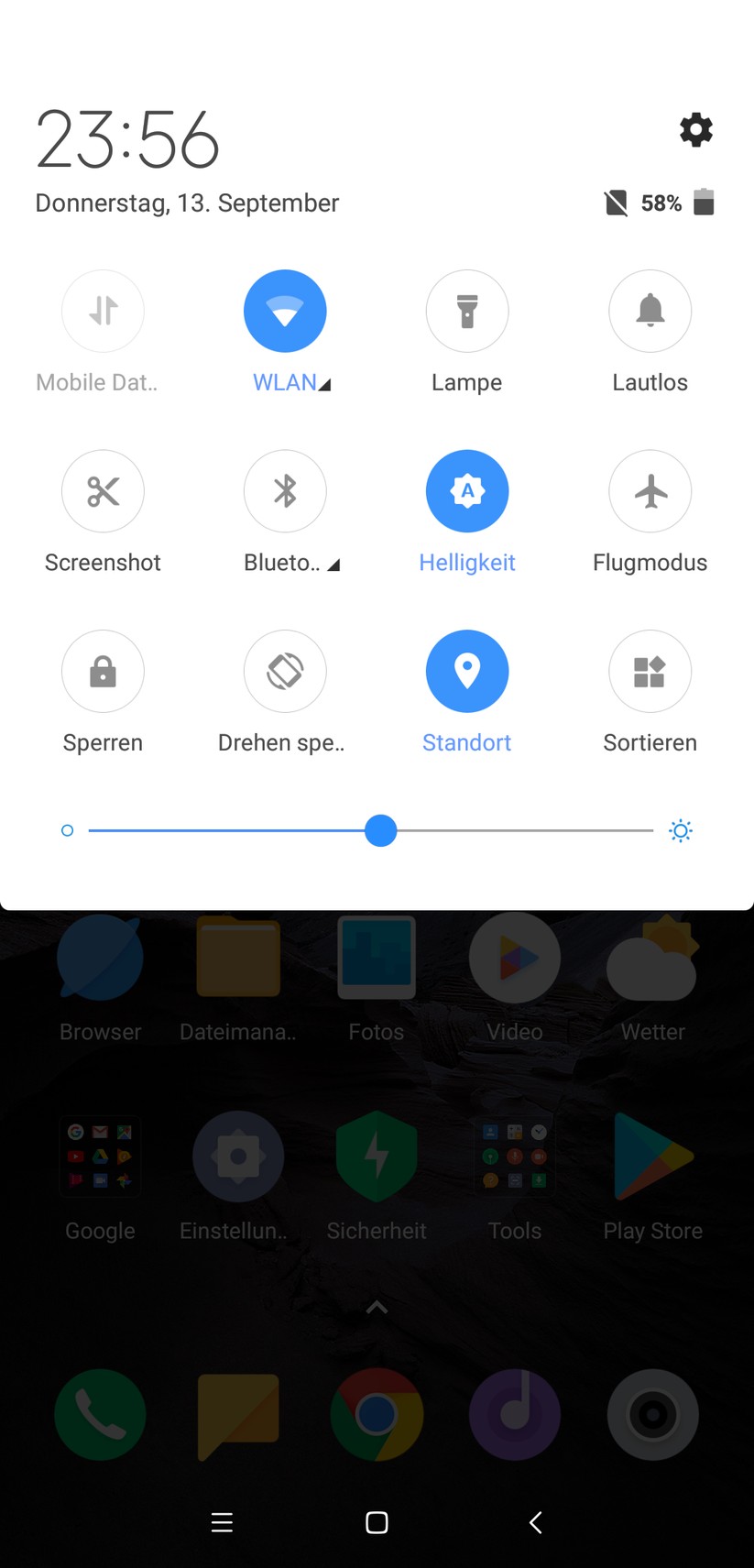The image size is (754, 1568).
Task: Tap the system back button
Action: point(535,1522)
